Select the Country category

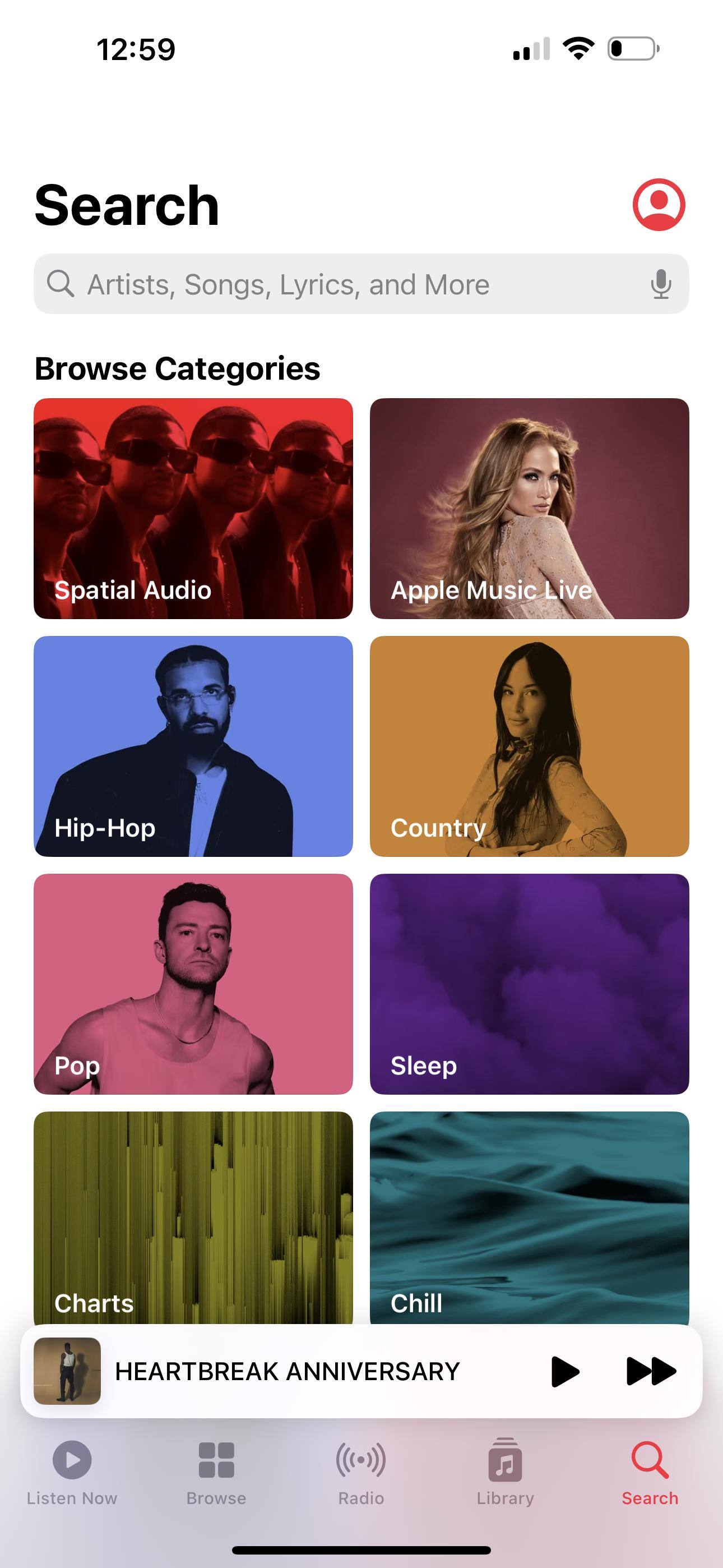[x=529, y=746]
